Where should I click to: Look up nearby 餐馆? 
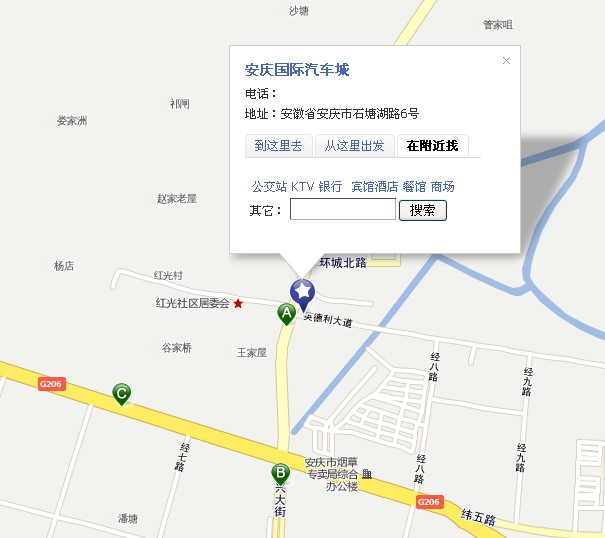tap(414, 187)
